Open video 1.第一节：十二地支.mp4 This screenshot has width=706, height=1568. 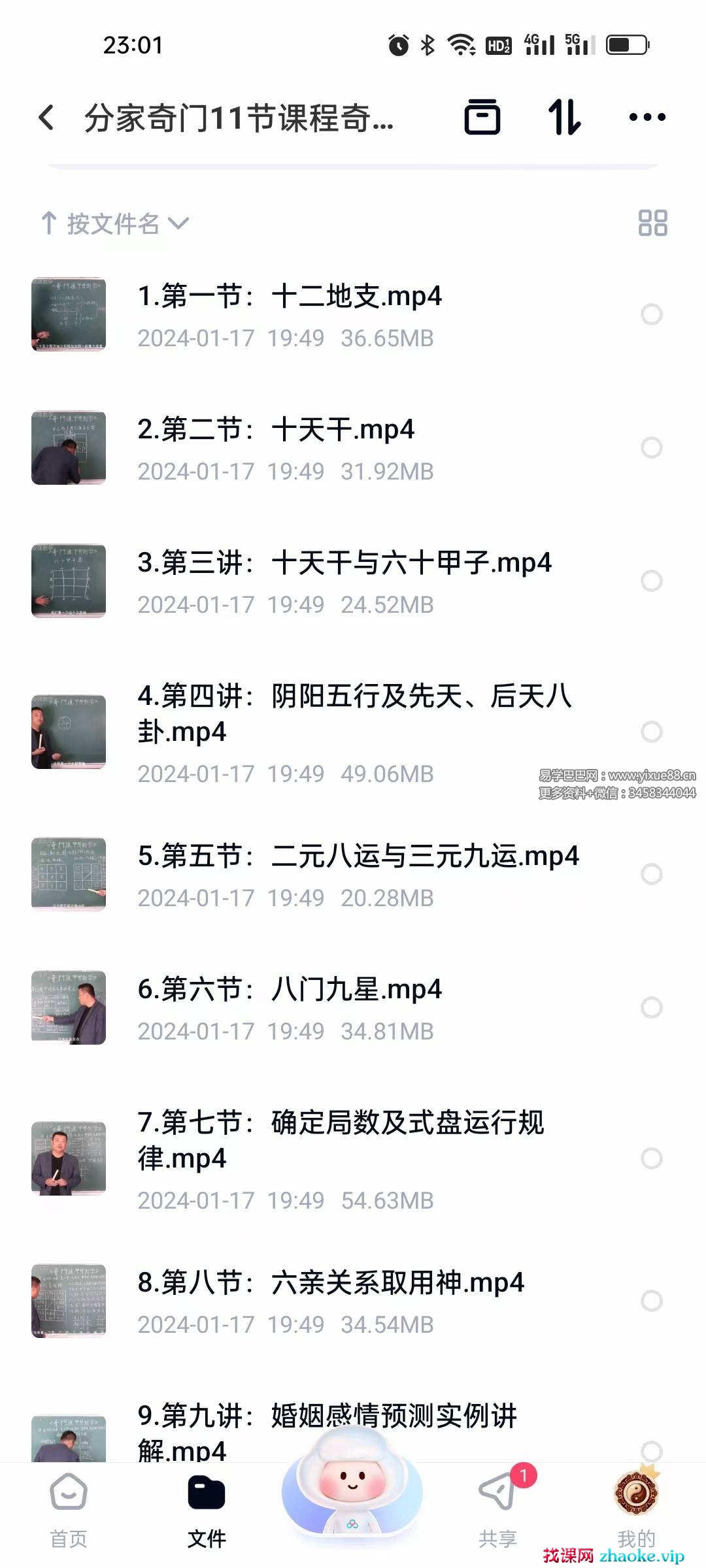290,297
